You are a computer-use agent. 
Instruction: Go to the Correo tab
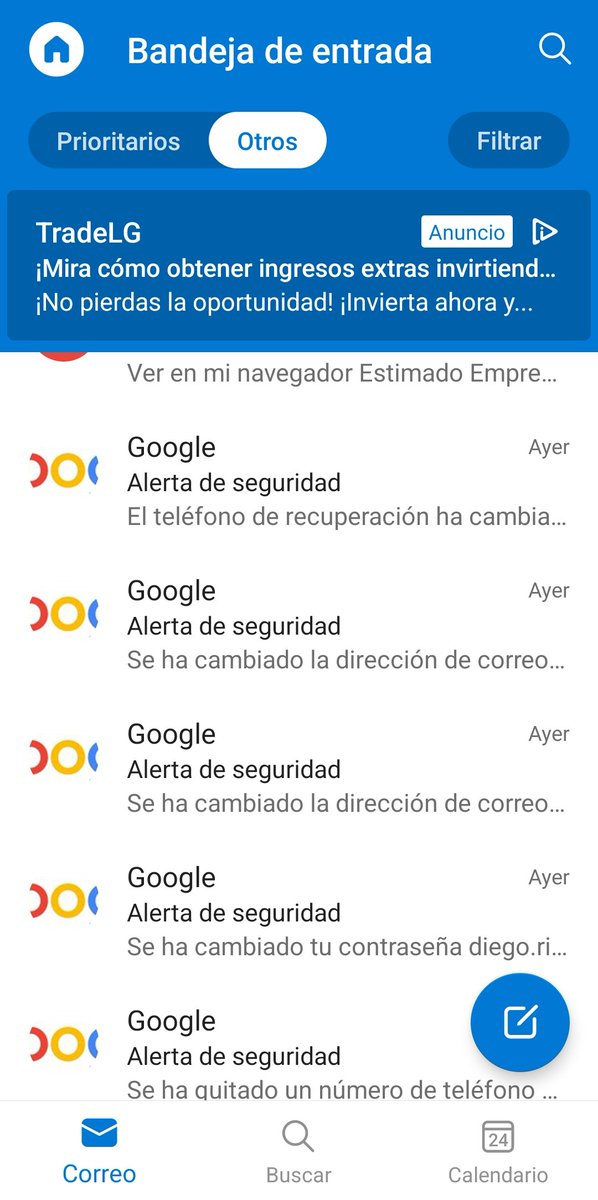(x=99, y=1151)
